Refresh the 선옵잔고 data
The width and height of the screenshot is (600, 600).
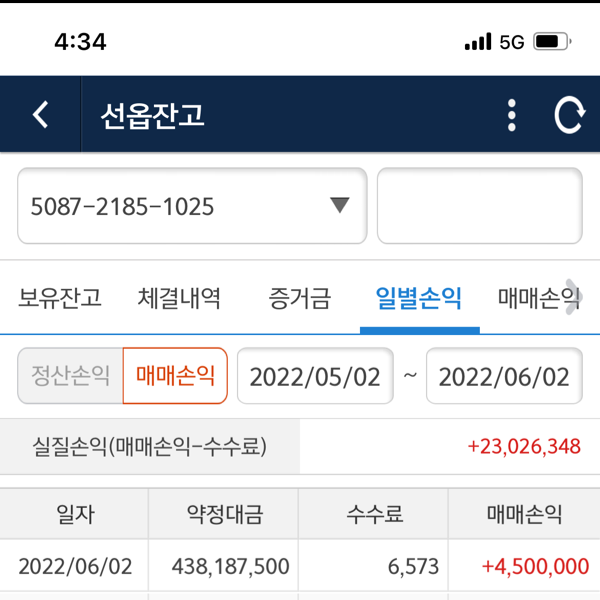point(569,115)
